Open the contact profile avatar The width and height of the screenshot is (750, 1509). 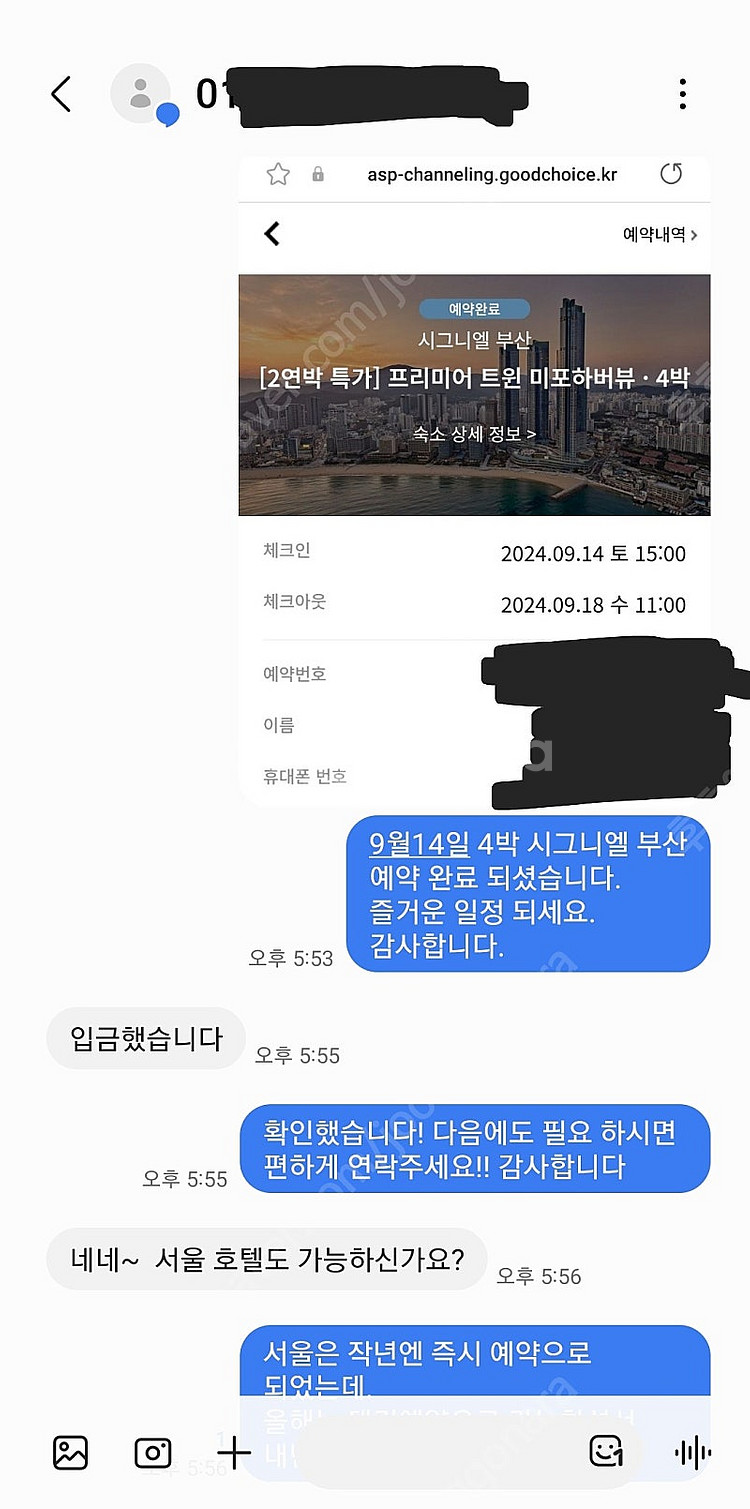tap(141, 94)
